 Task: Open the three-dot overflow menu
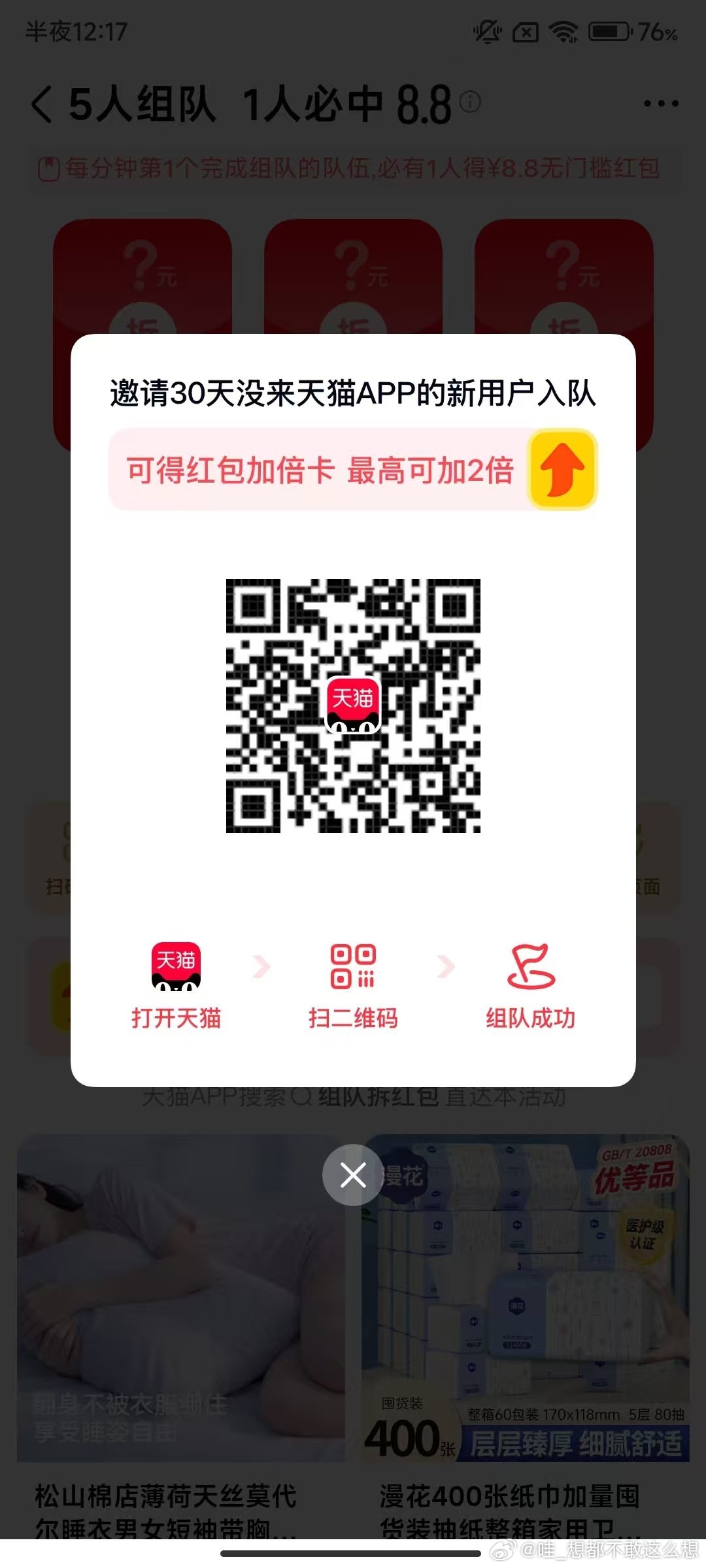661,103
